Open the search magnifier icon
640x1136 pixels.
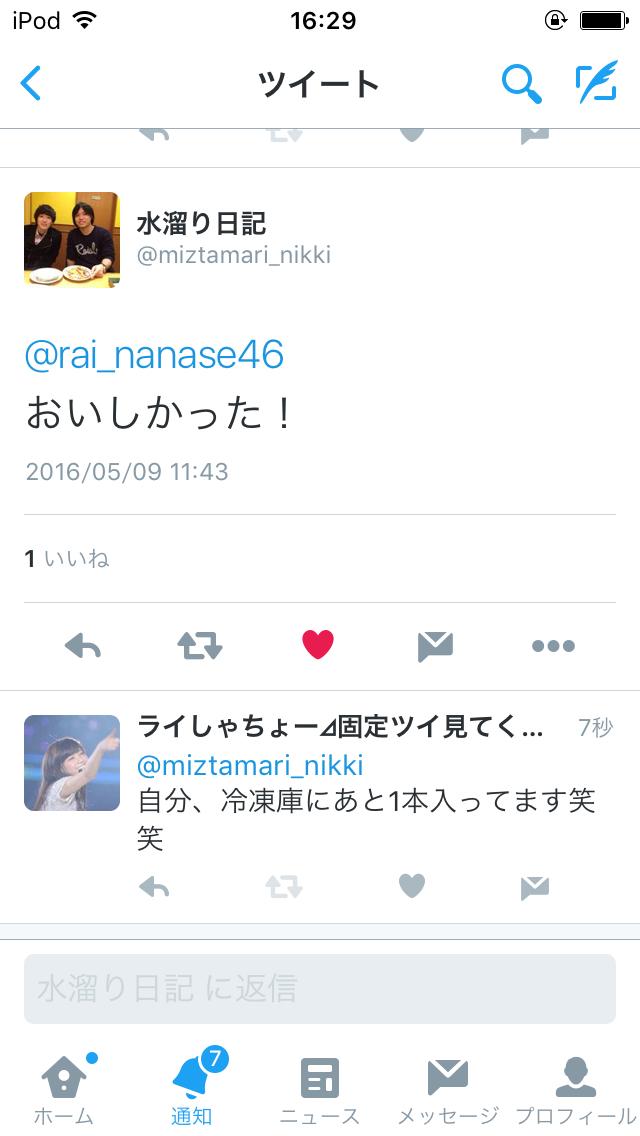point(521,84)
